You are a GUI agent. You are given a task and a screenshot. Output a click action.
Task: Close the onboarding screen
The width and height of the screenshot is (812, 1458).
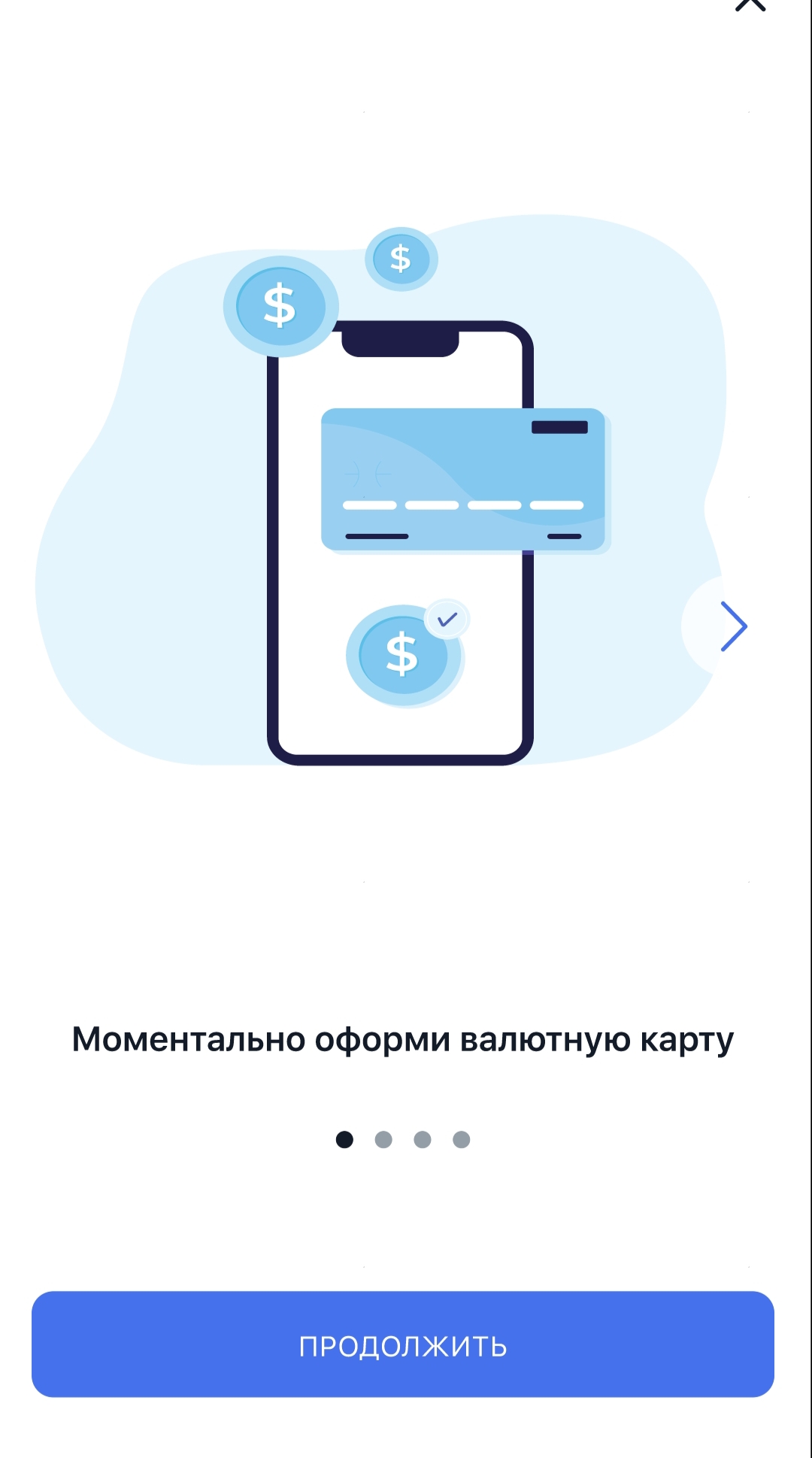[x=750, y=5]
